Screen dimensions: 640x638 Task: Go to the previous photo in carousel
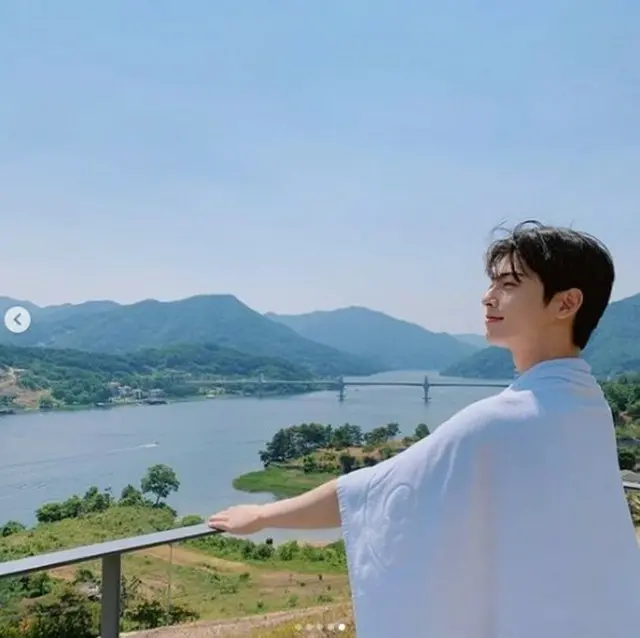pos(17,320)
